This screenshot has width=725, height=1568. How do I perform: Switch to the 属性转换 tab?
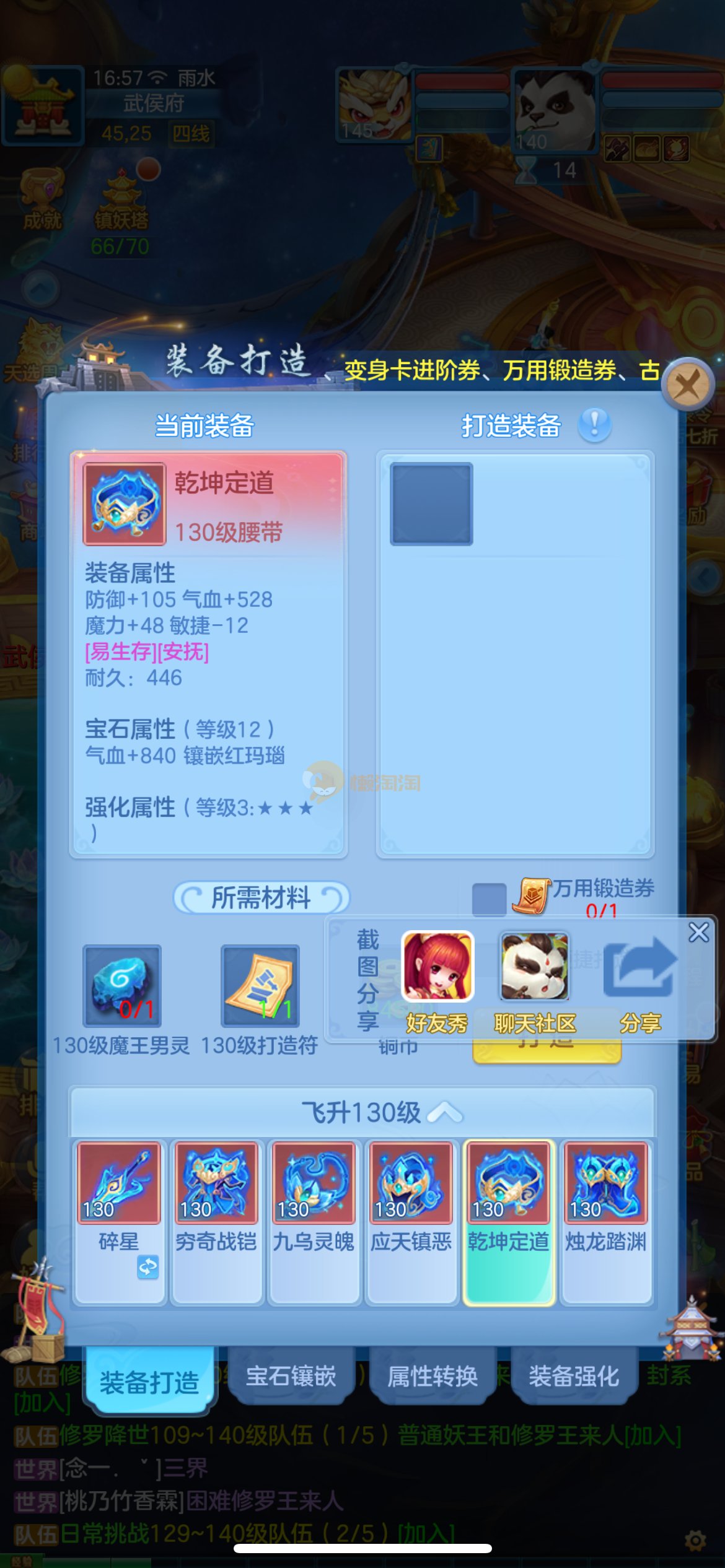[x=432, y=1376]
